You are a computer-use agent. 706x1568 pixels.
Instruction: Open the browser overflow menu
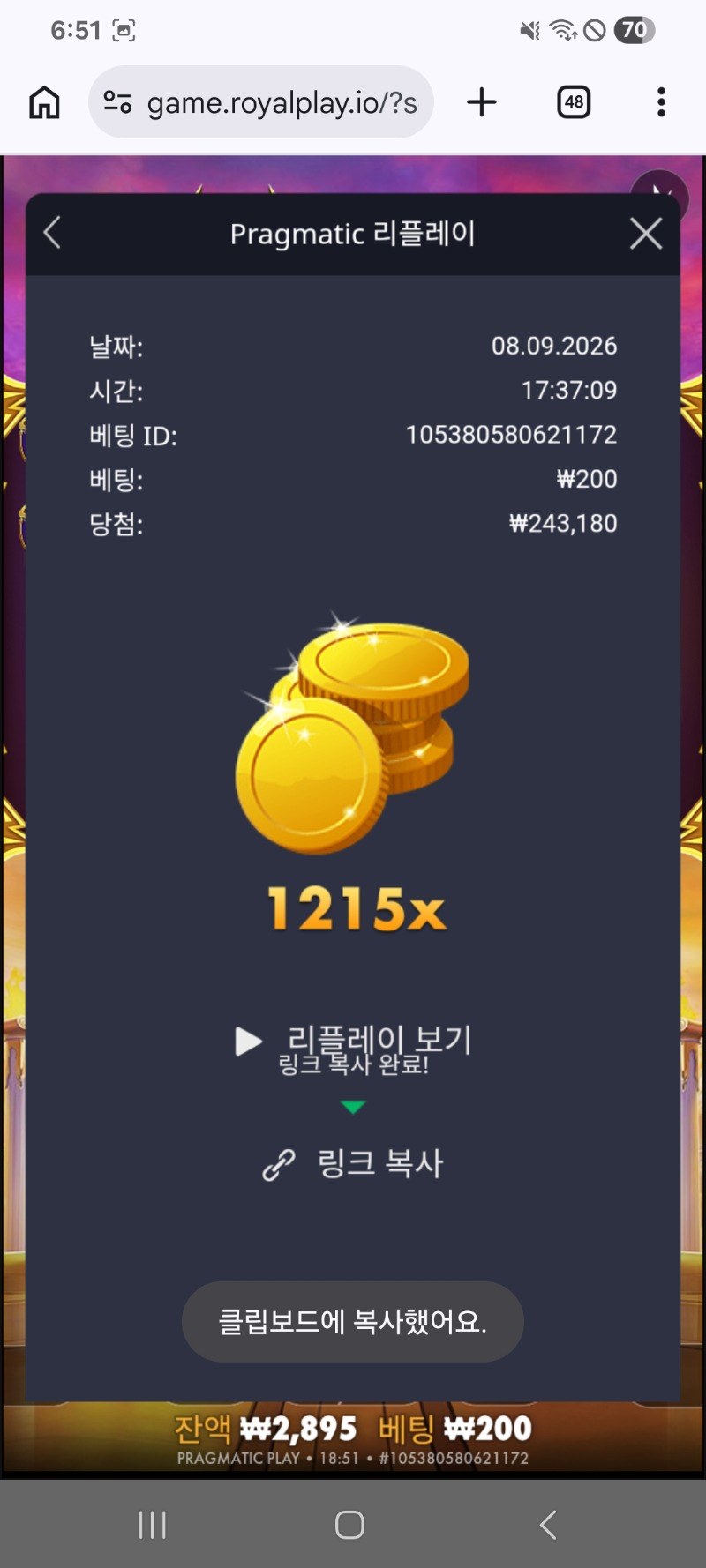(661, 102)
